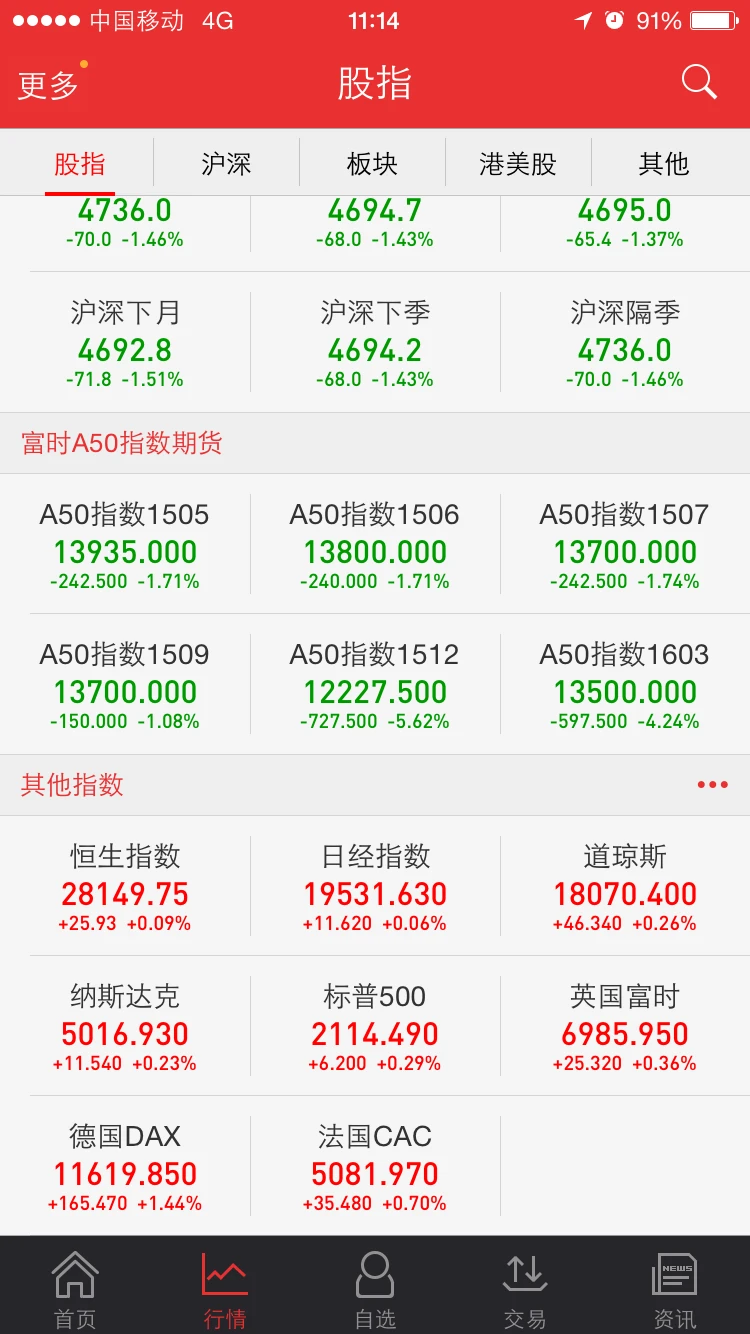Image resolution: width=750 pixels, height=1334 pixels.
Task: View the 日经指数 quote
Action: (x=374, y=886)
